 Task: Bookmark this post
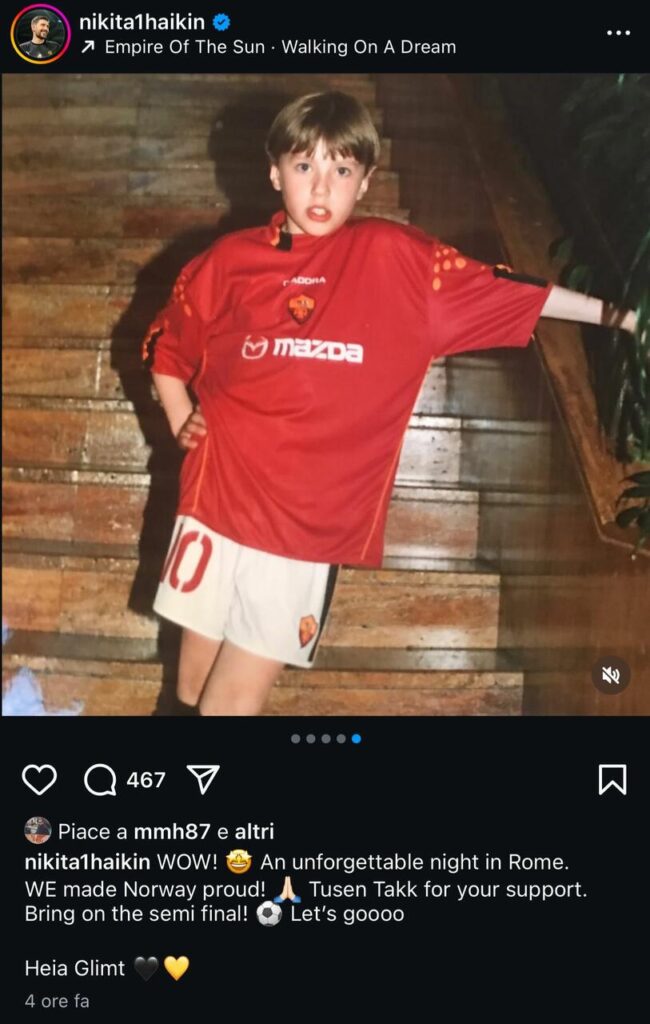tap(612, 779)
